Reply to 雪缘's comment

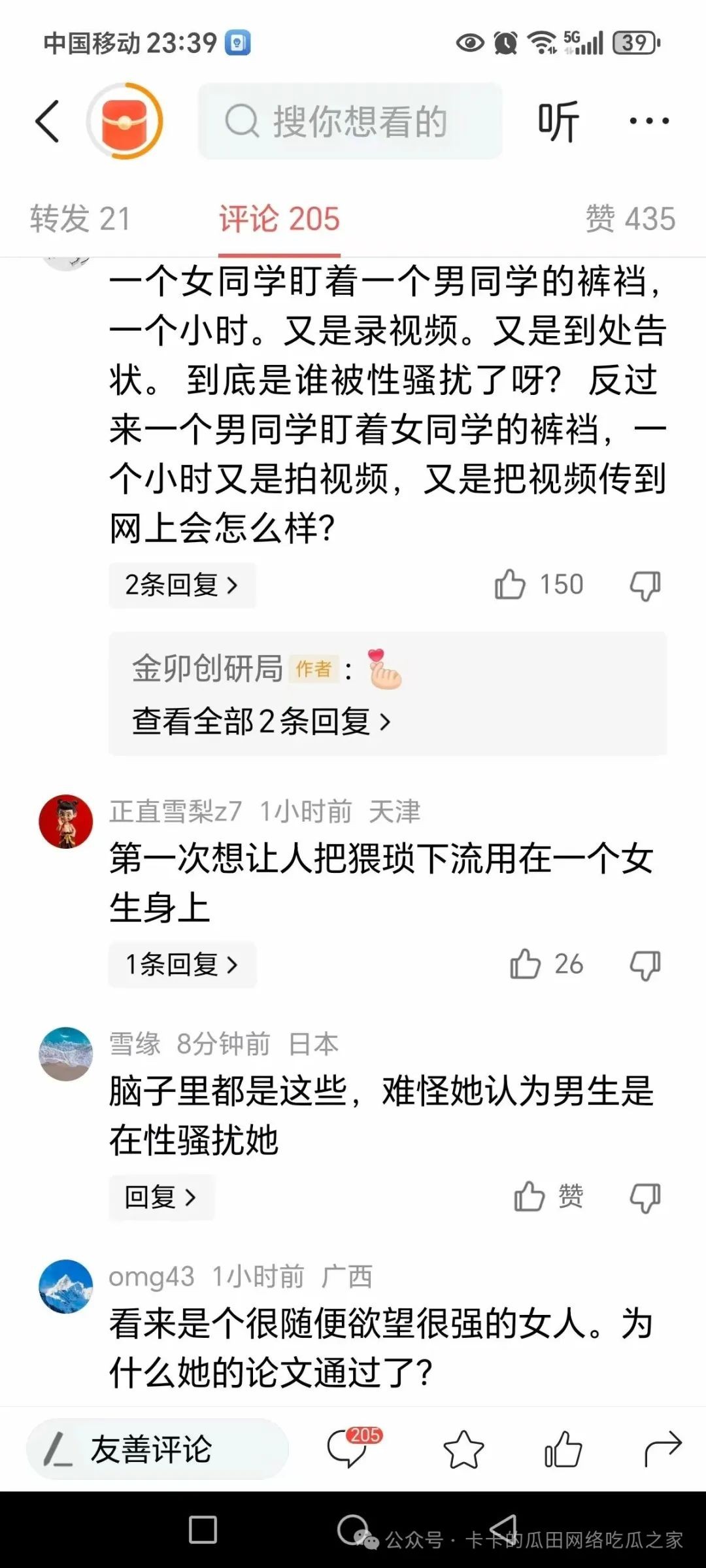pyautogui.click(x=160, y=1197)
